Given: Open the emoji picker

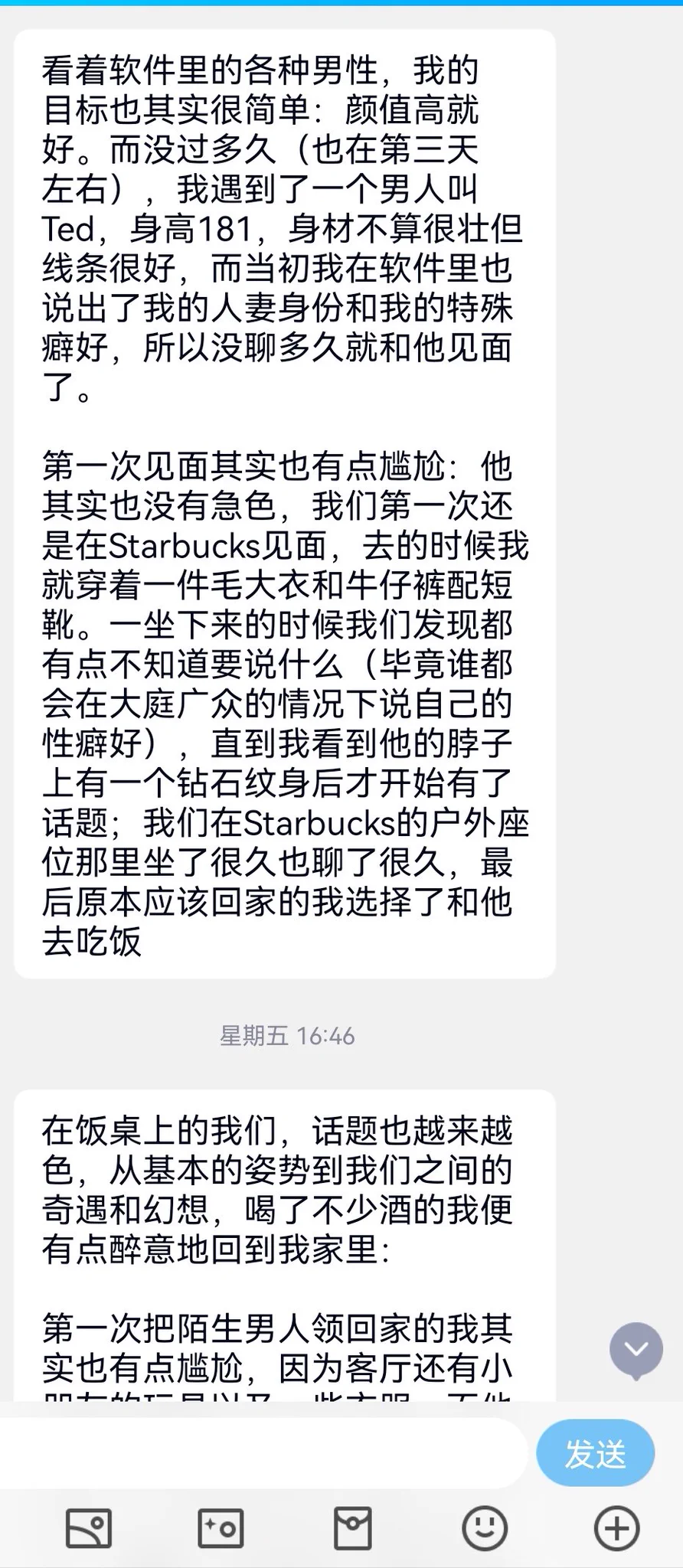Looking at the screenshot, I should click(485, 1529).
